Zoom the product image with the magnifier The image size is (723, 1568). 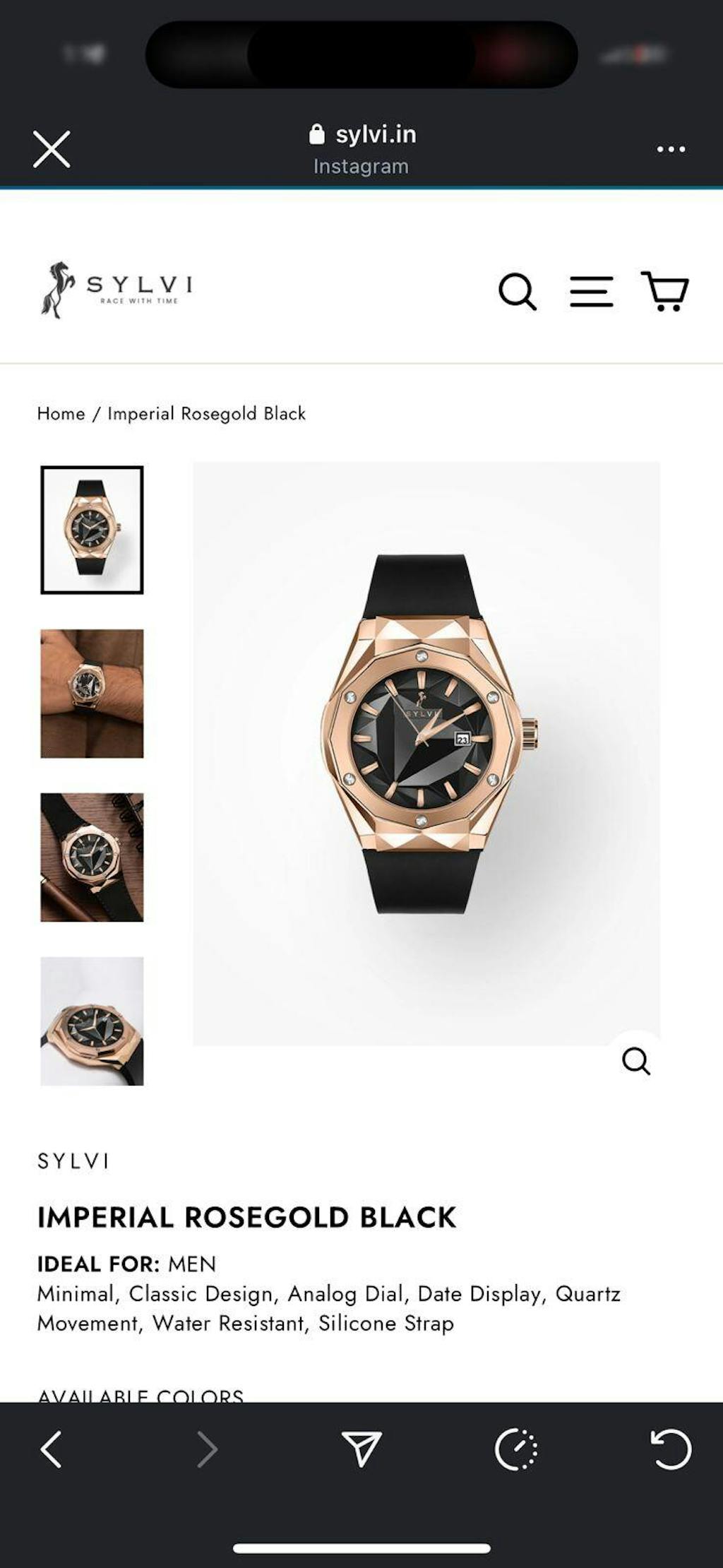635,1060
